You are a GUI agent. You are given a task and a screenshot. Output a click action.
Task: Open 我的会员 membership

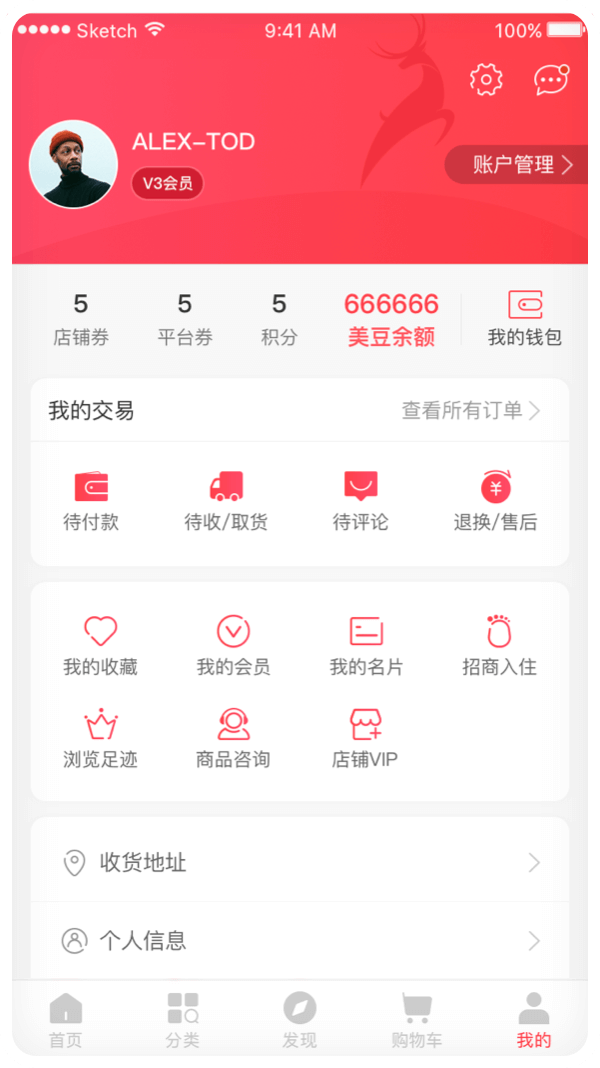click(233, 645)
